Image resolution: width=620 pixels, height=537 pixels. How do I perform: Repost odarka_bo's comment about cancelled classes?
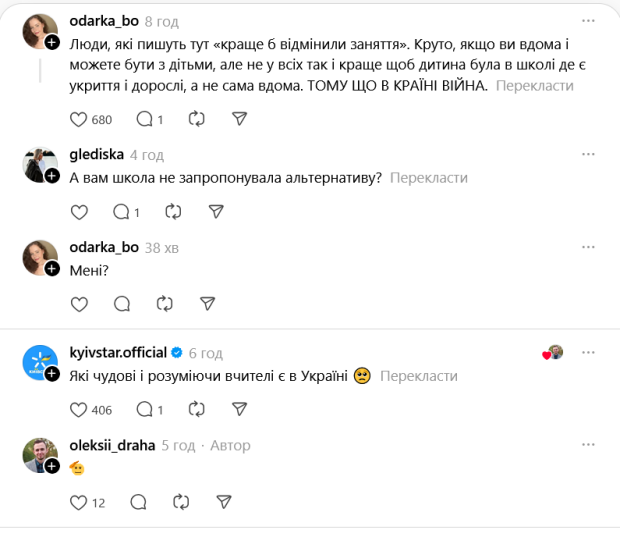[196, 119]
